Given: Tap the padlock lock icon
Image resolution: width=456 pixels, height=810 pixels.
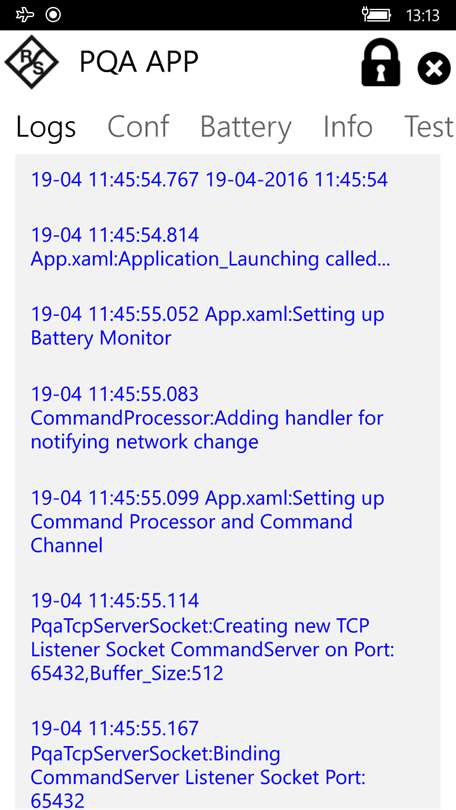Looking at the screenshot, I should pyautogui.click(x=381, y=63).
